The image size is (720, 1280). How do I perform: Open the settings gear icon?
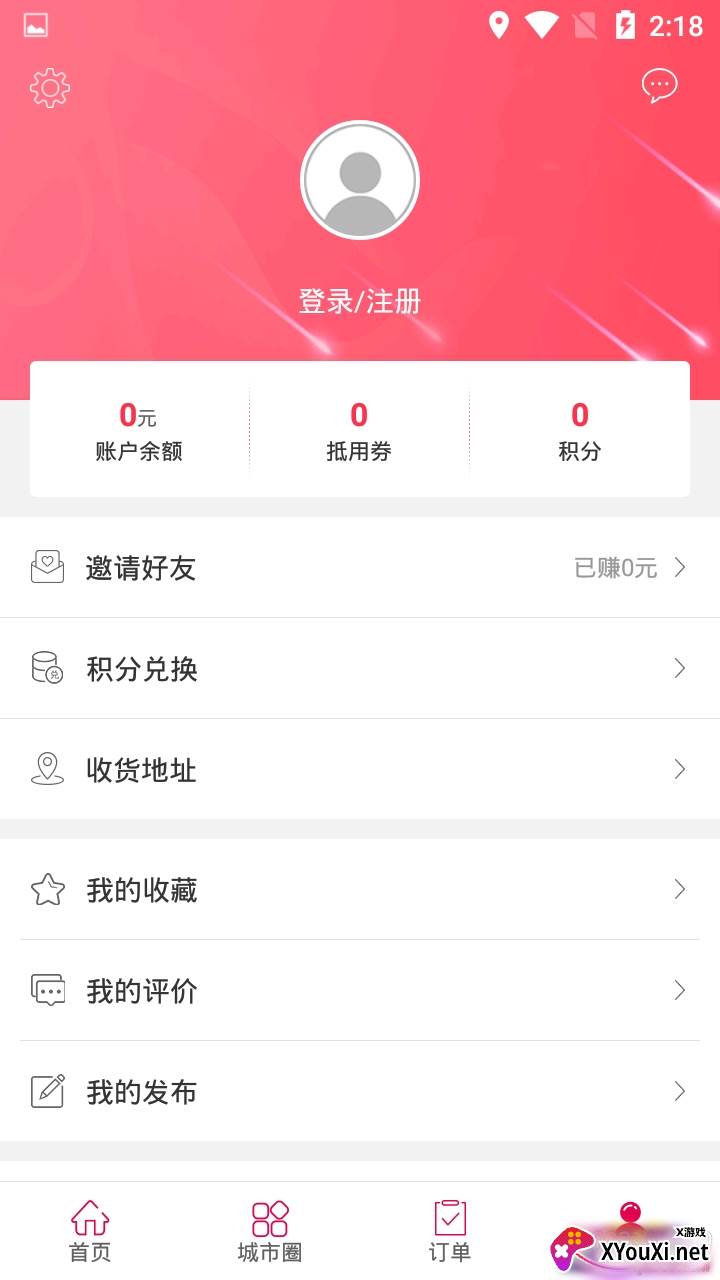(x=50, y=88)
